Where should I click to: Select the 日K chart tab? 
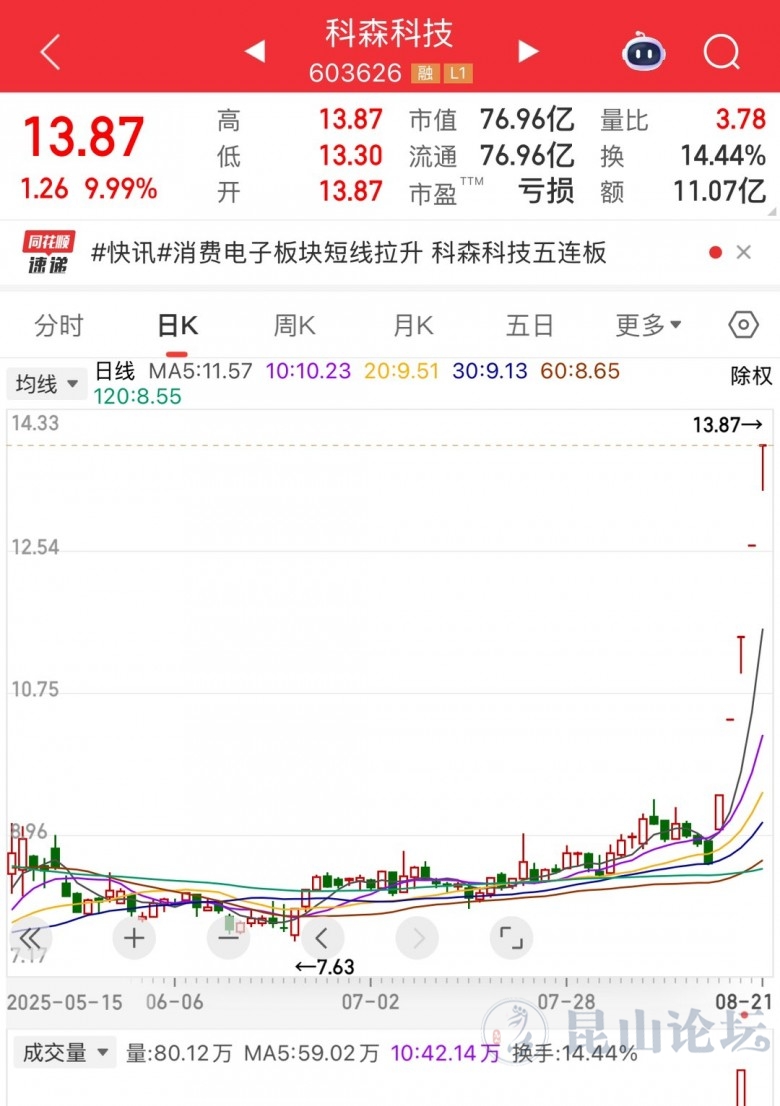178,326
